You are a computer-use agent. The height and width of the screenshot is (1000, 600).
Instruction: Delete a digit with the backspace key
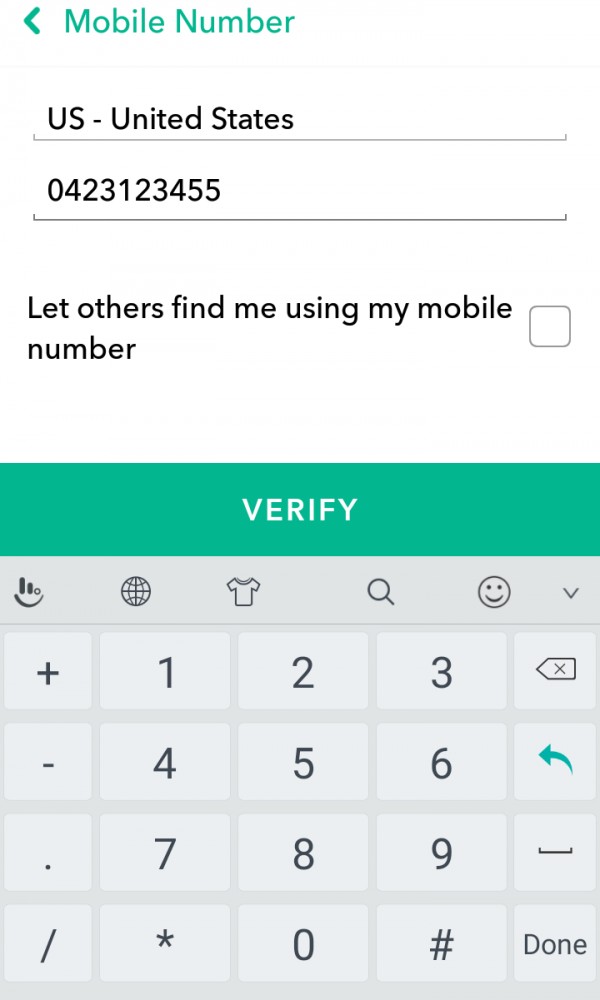555,670
